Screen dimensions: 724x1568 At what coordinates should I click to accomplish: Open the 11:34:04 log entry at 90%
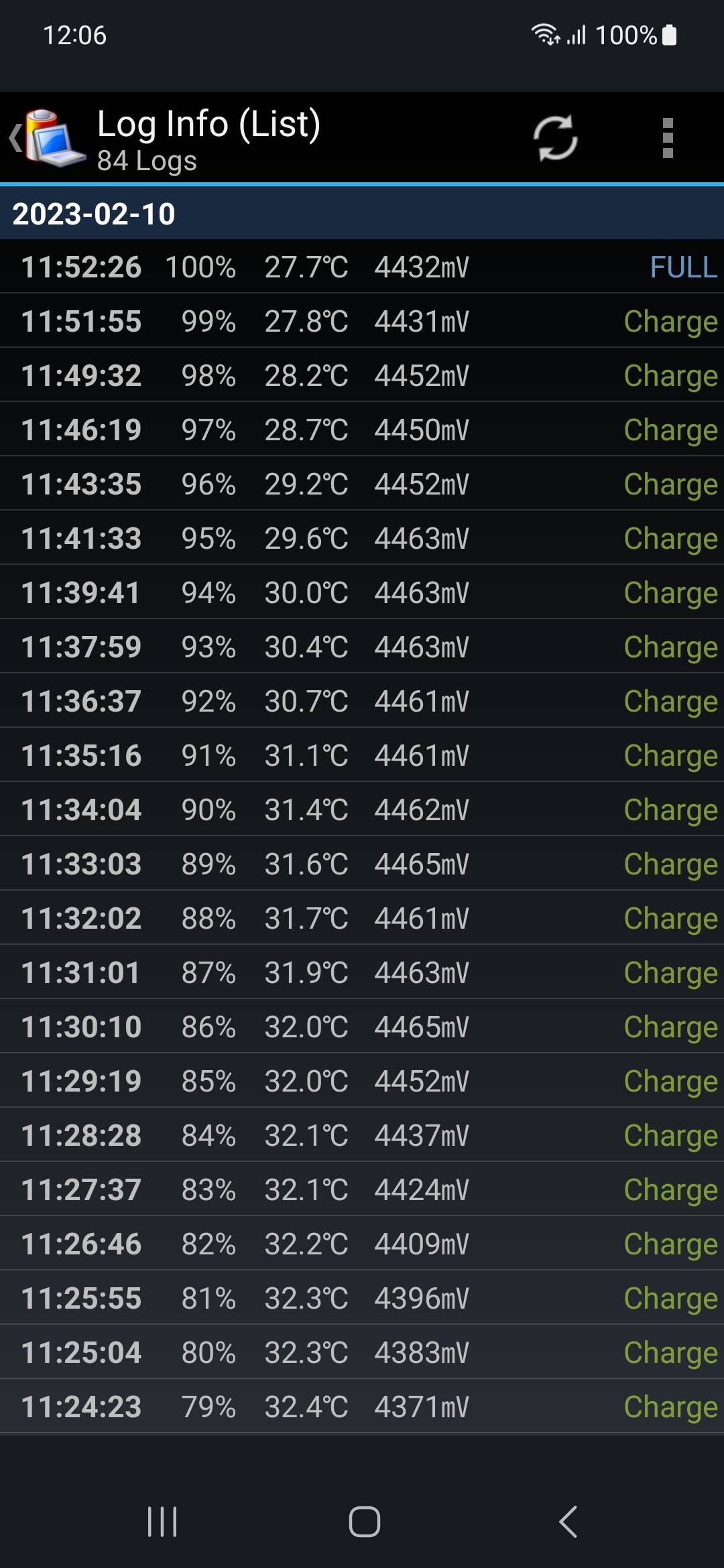point(362,809)
